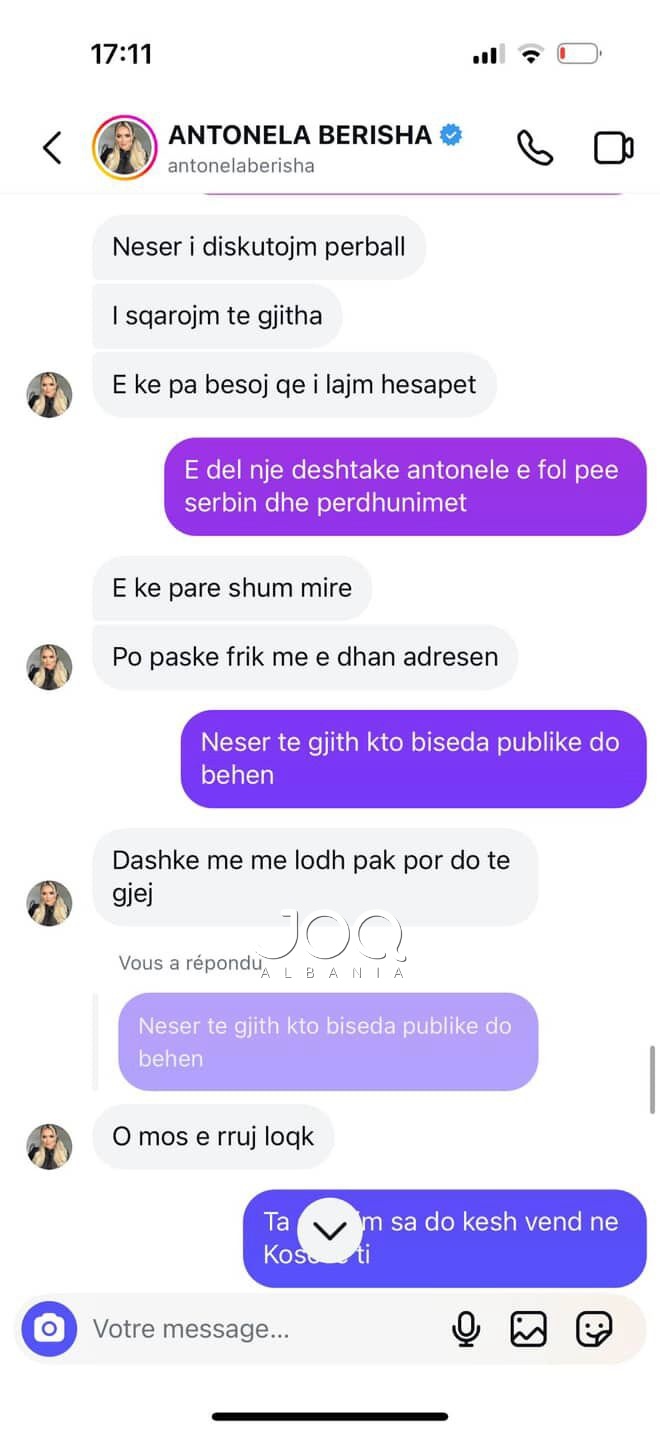This screenshot has width=660, height=1434.
Task: Open Antonela Berisha's profile from header
Action: [298, 146]
